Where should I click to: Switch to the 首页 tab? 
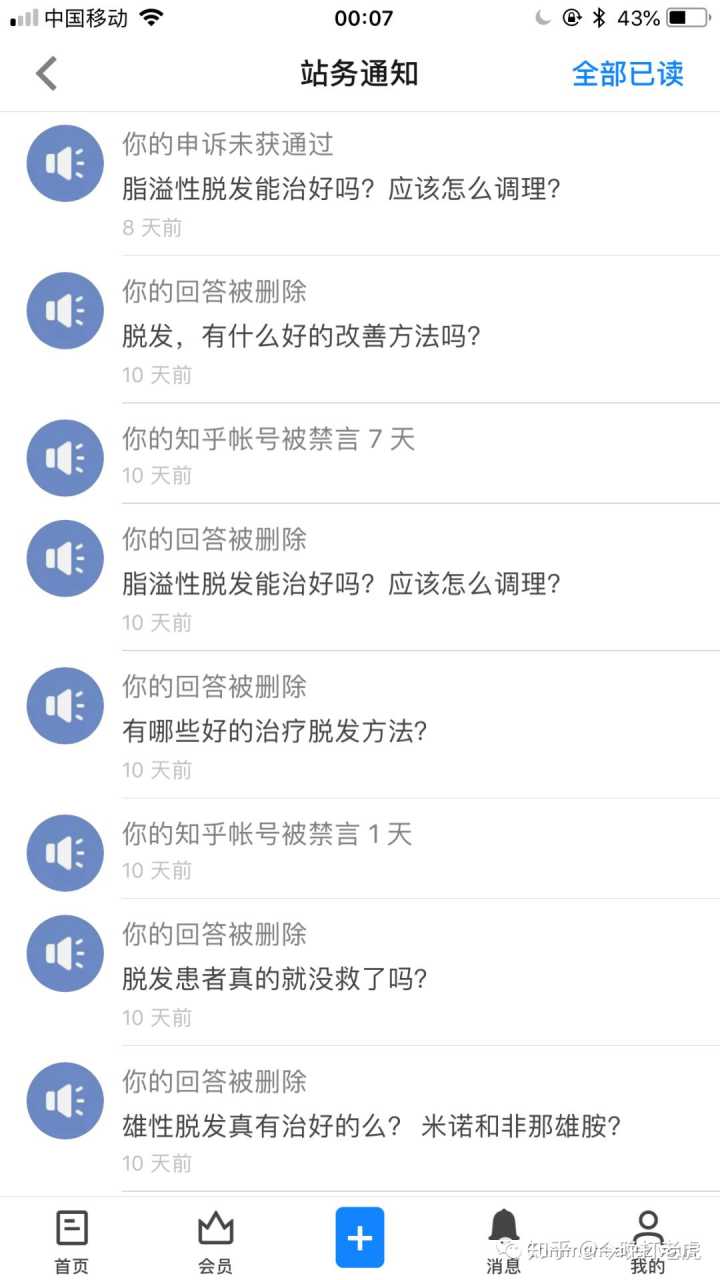[72, 1240]
